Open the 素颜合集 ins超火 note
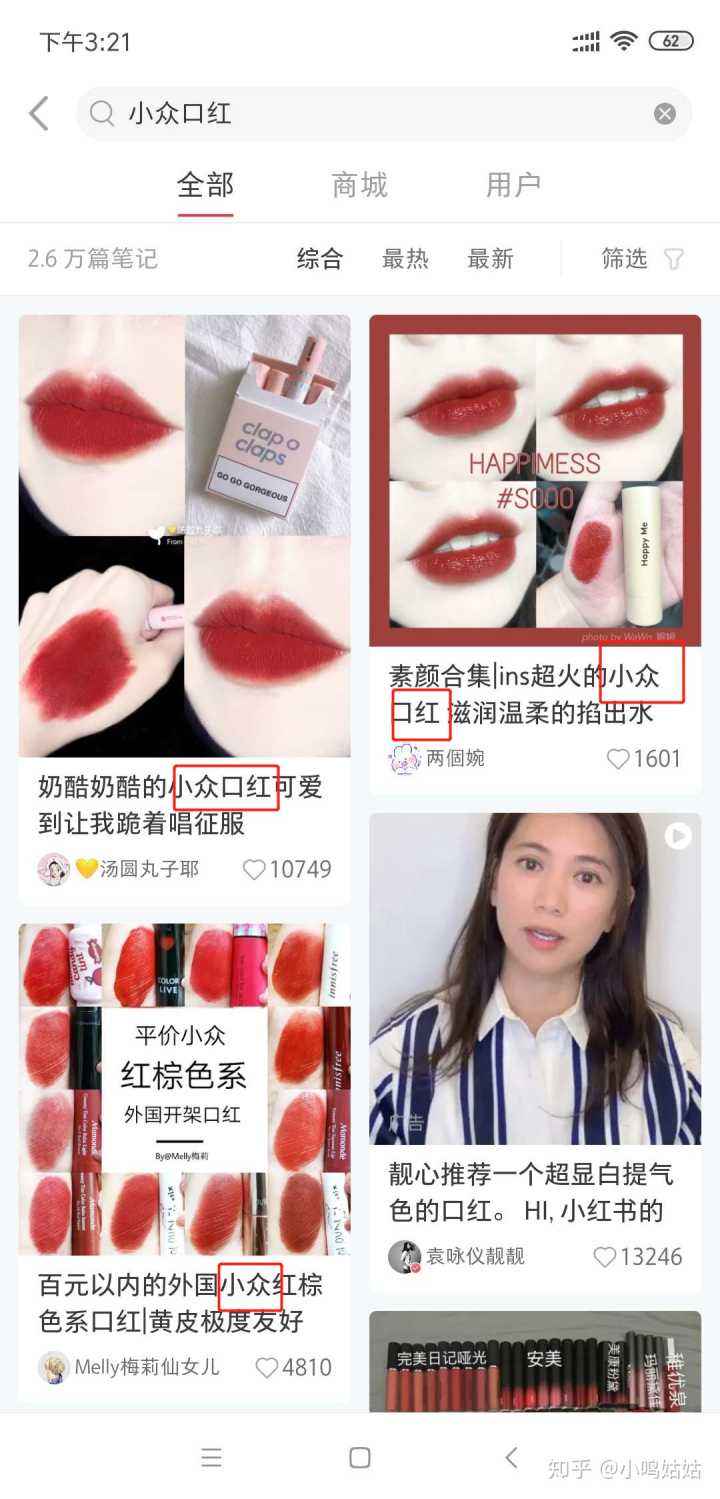720x1499 pixels. pyautogui.click(x=535, y=480)
